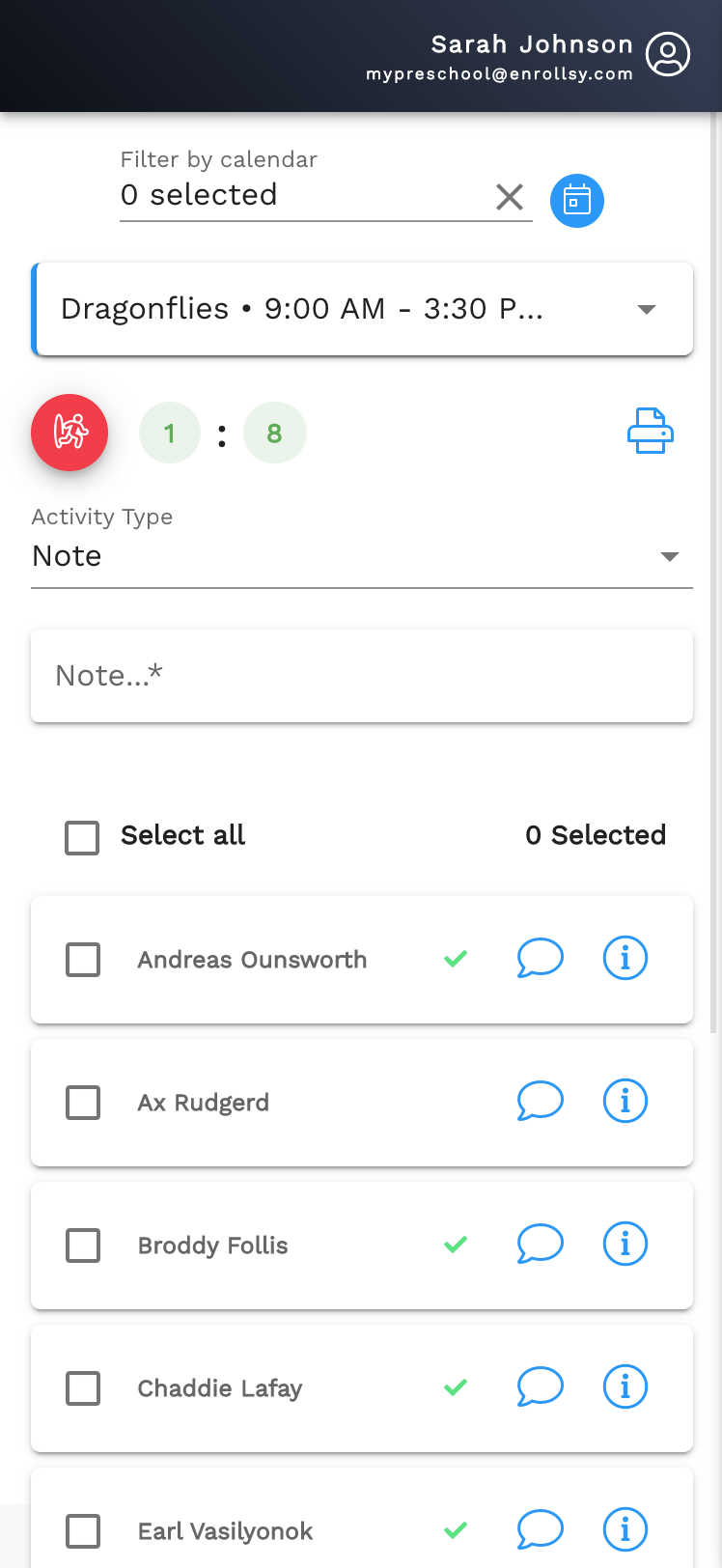This screenshot has width=722, height=1568.
Task: Check the box next to Earl Vasilyonok
Action: pyautogui.click(x=83, y=1531)
